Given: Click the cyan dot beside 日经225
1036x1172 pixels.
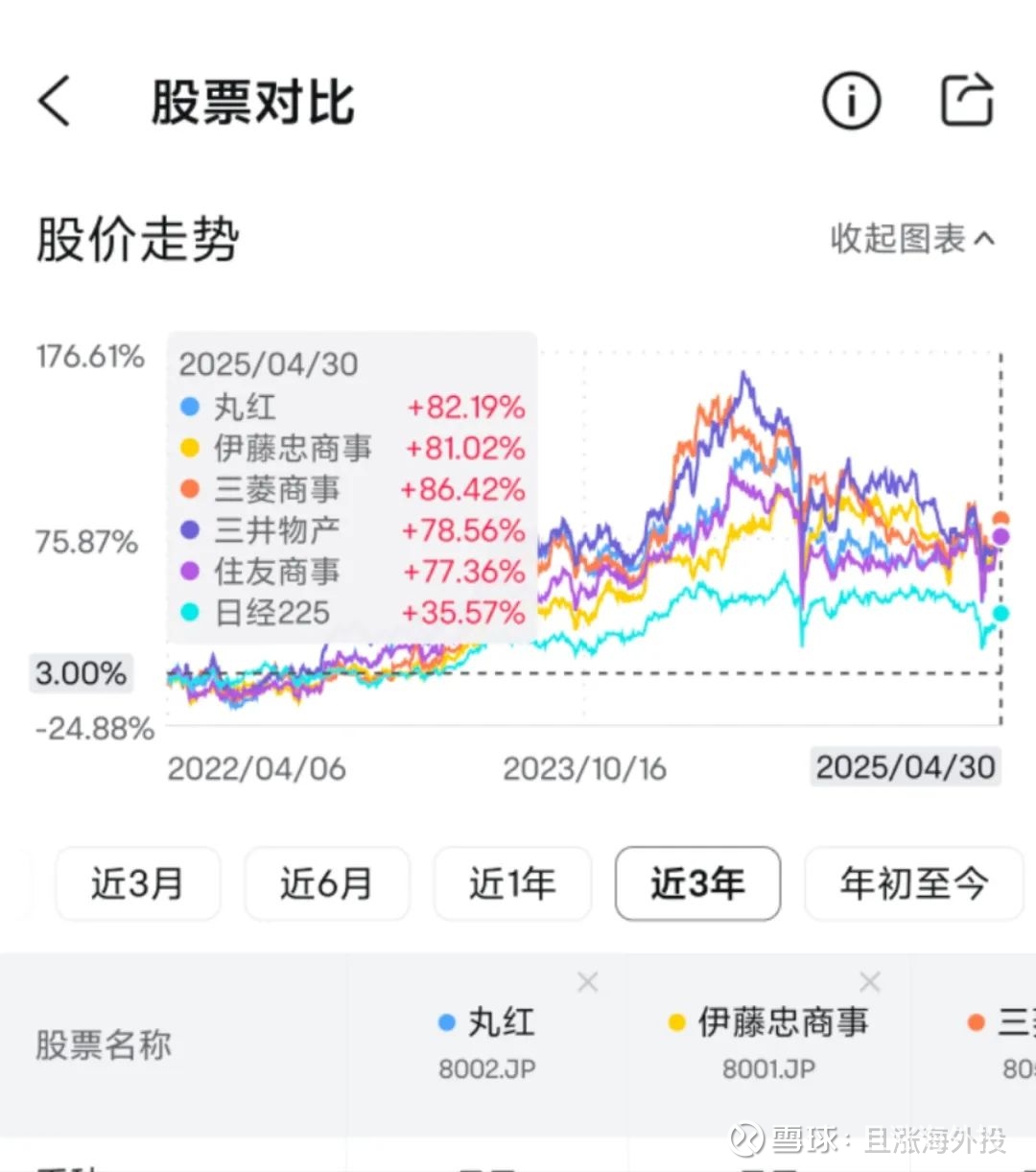Looking at the screenshot, I should pyautogui.click(x=191, y=613).
